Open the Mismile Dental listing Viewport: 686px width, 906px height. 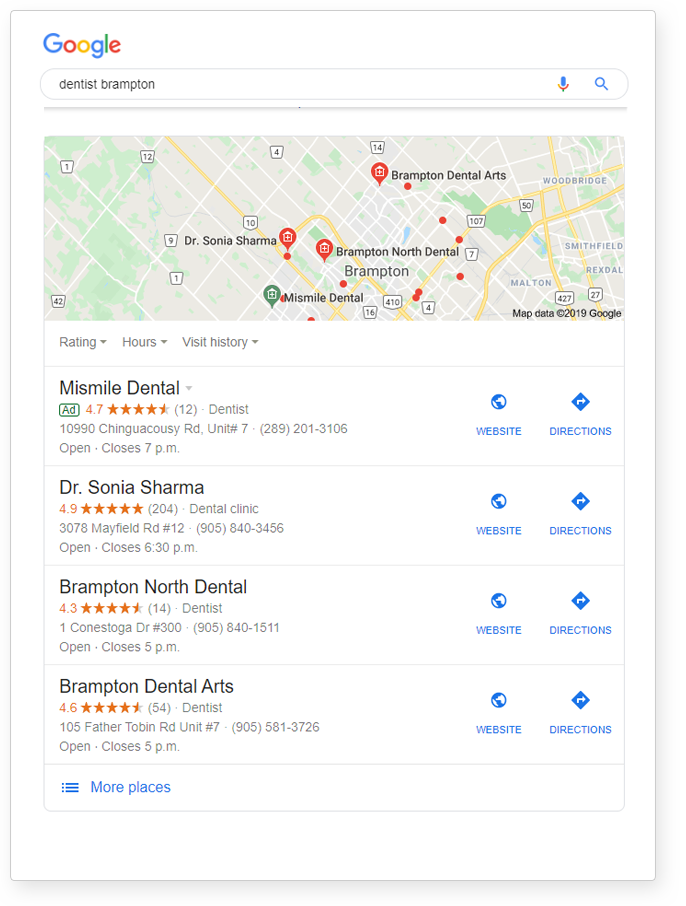click(x=119, y=388)
